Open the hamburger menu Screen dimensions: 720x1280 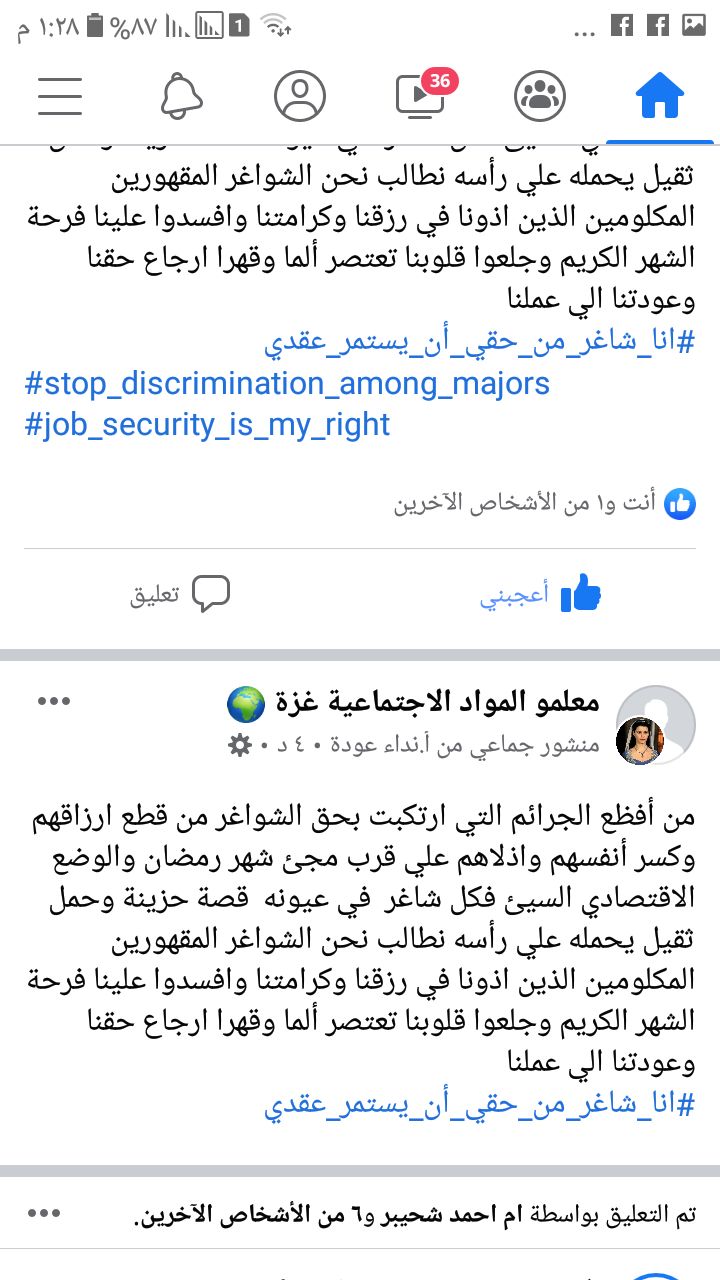[x=60, y=97]
